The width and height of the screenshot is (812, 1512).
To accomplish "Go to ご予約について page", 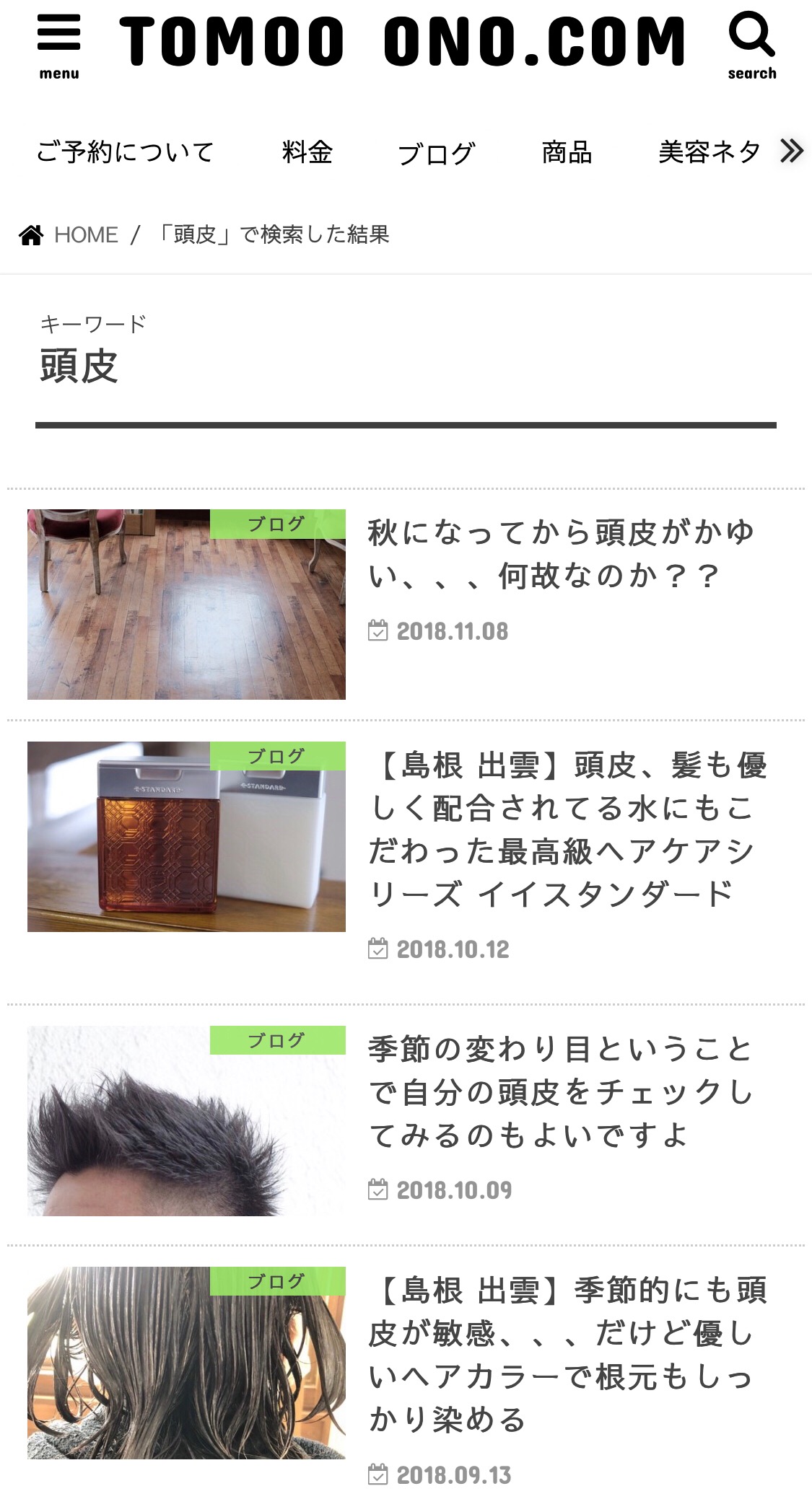I will pyautogui.click(x=125, y=152).
